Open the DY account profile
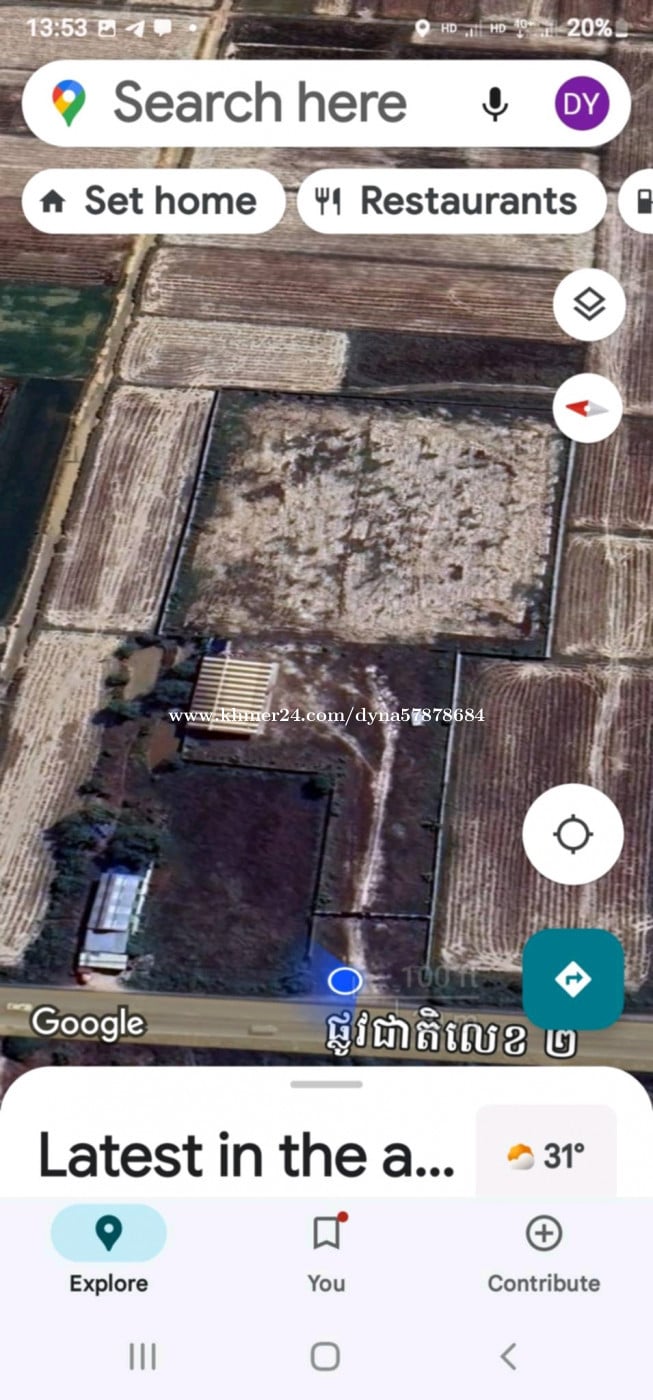This screenshot has height=1400, width=653. coord(581,104)
